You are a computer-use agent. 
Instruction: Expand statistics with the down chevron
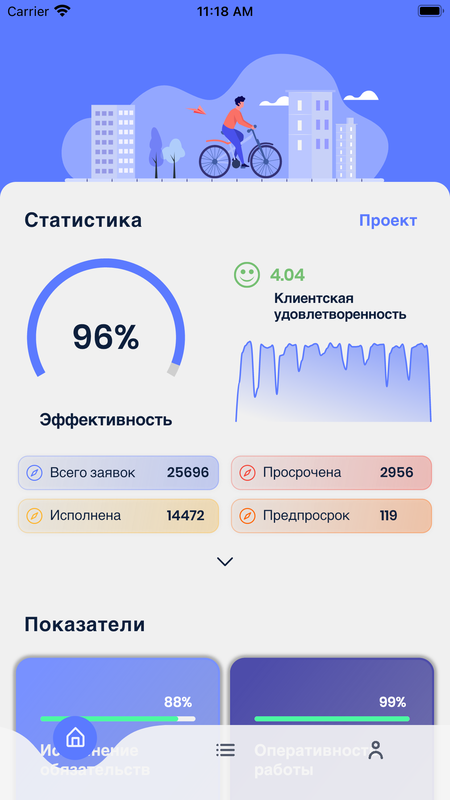click(x=225, y=562)
